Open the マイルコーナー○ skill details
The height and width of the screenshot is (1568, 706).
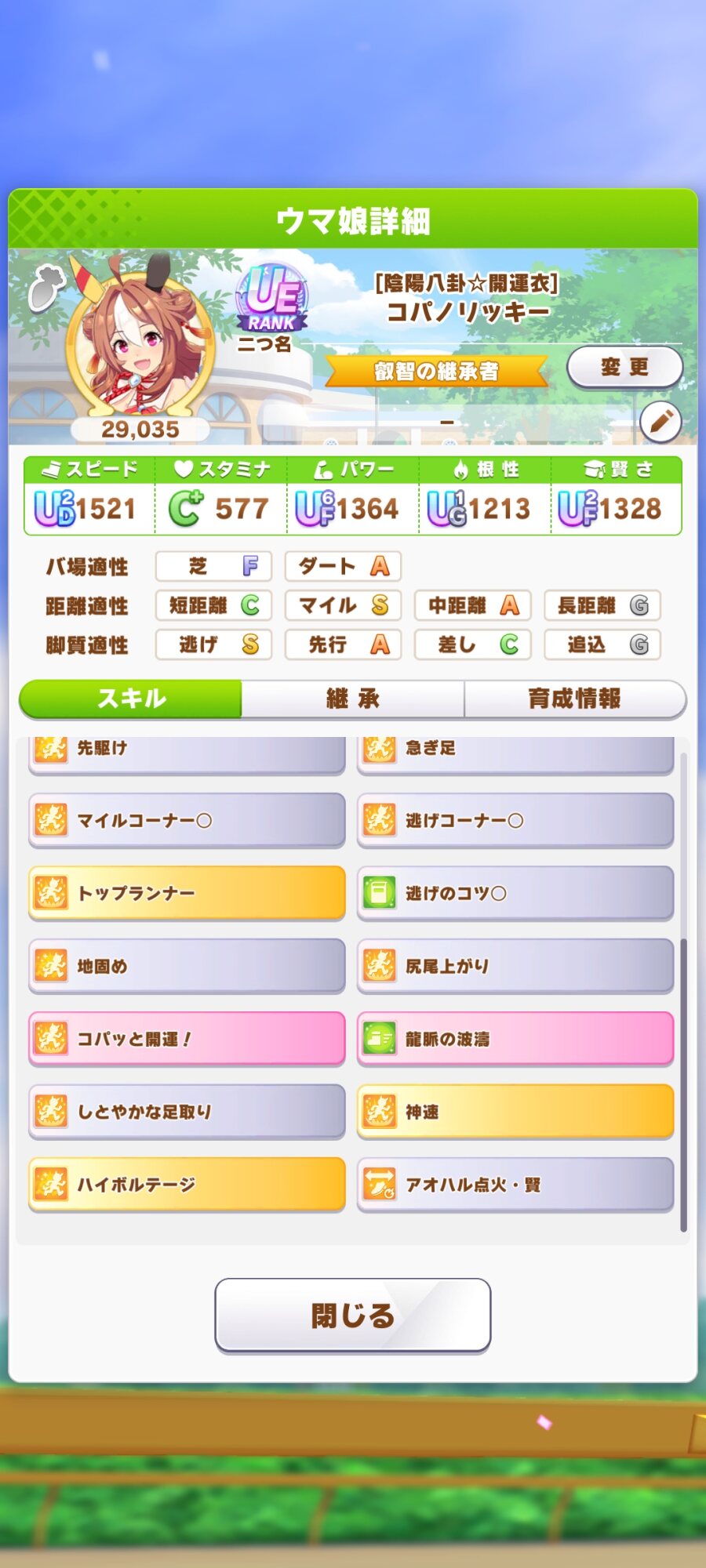pos(187,820)
